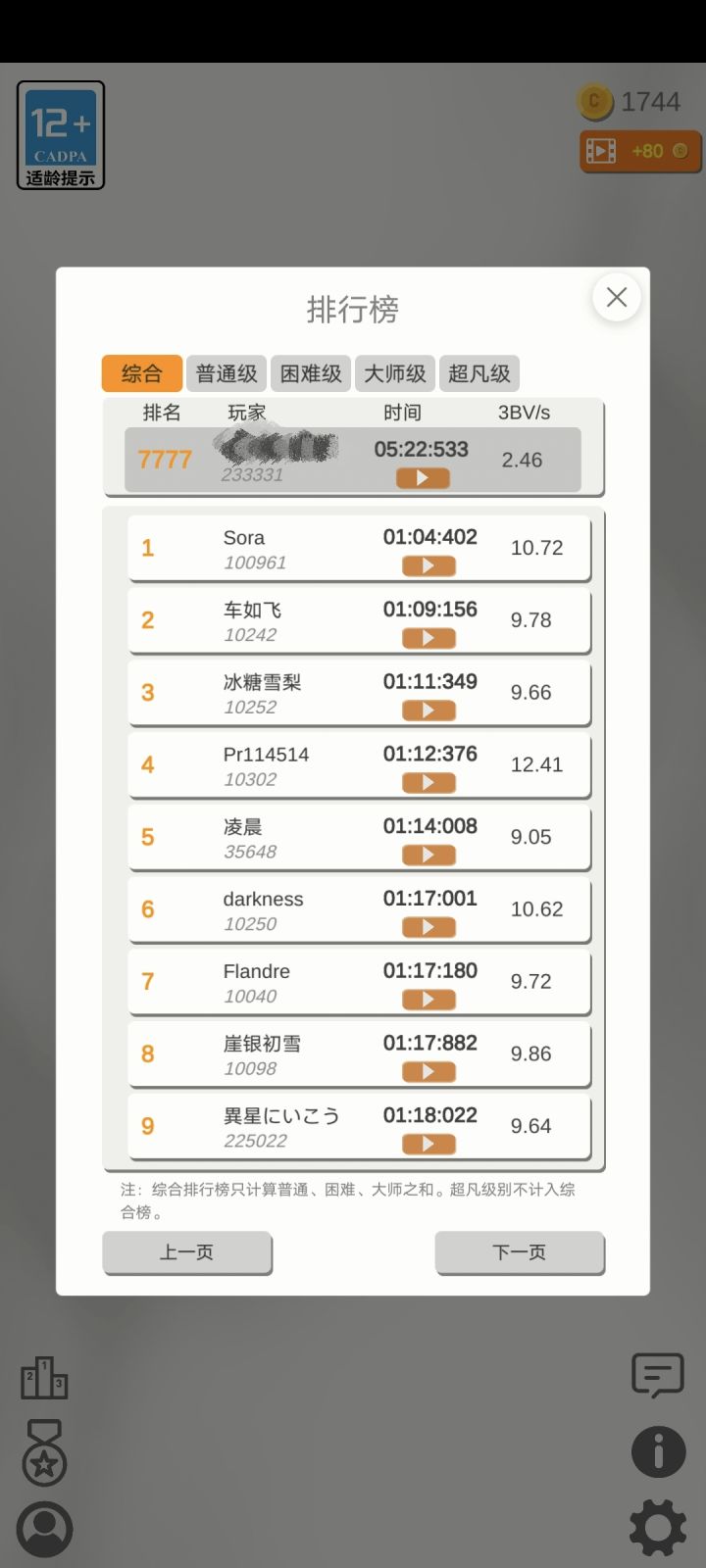
Task: Watch video ad for +80 coins
Action: tap(640, 151)
